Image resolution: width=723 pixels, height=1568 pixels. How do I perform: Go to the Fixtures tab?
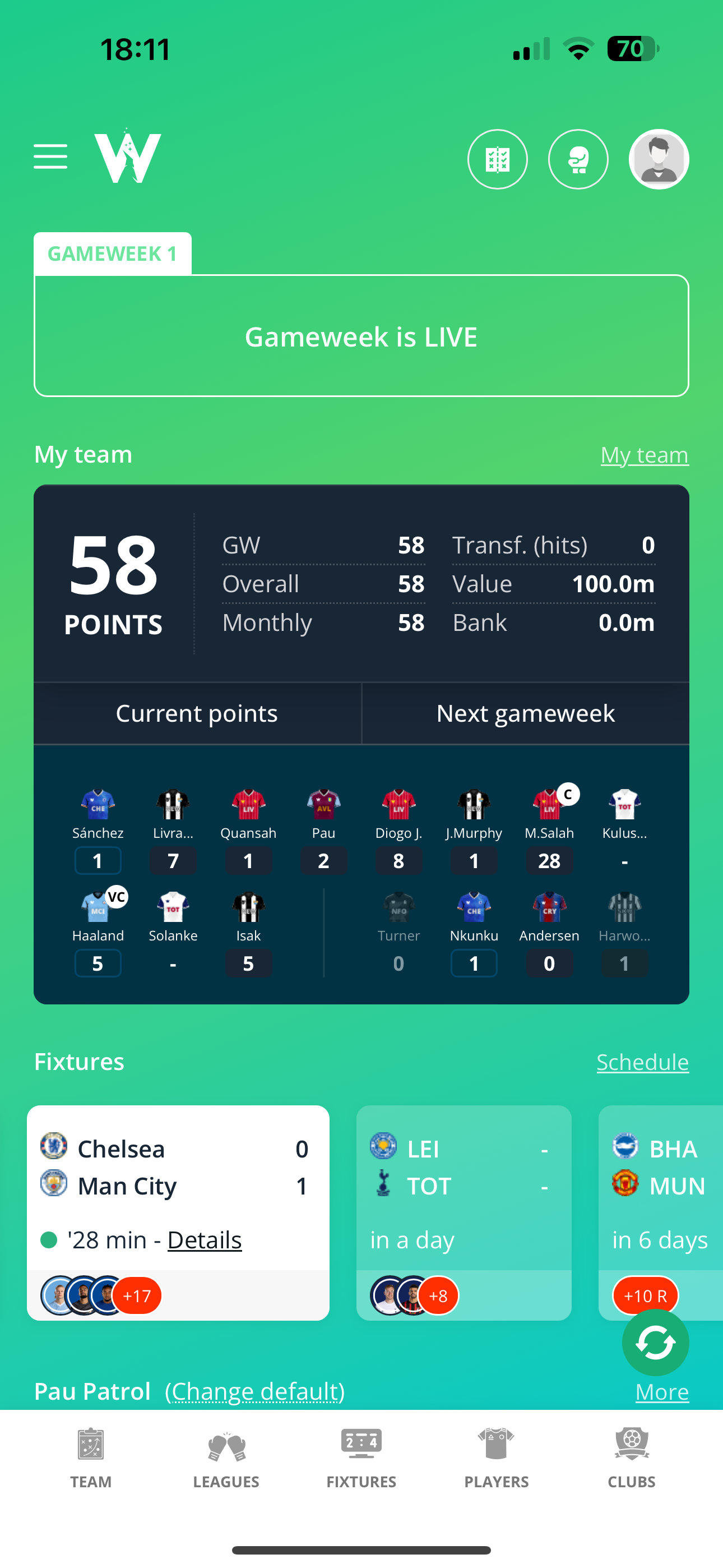click(361, 1459)
